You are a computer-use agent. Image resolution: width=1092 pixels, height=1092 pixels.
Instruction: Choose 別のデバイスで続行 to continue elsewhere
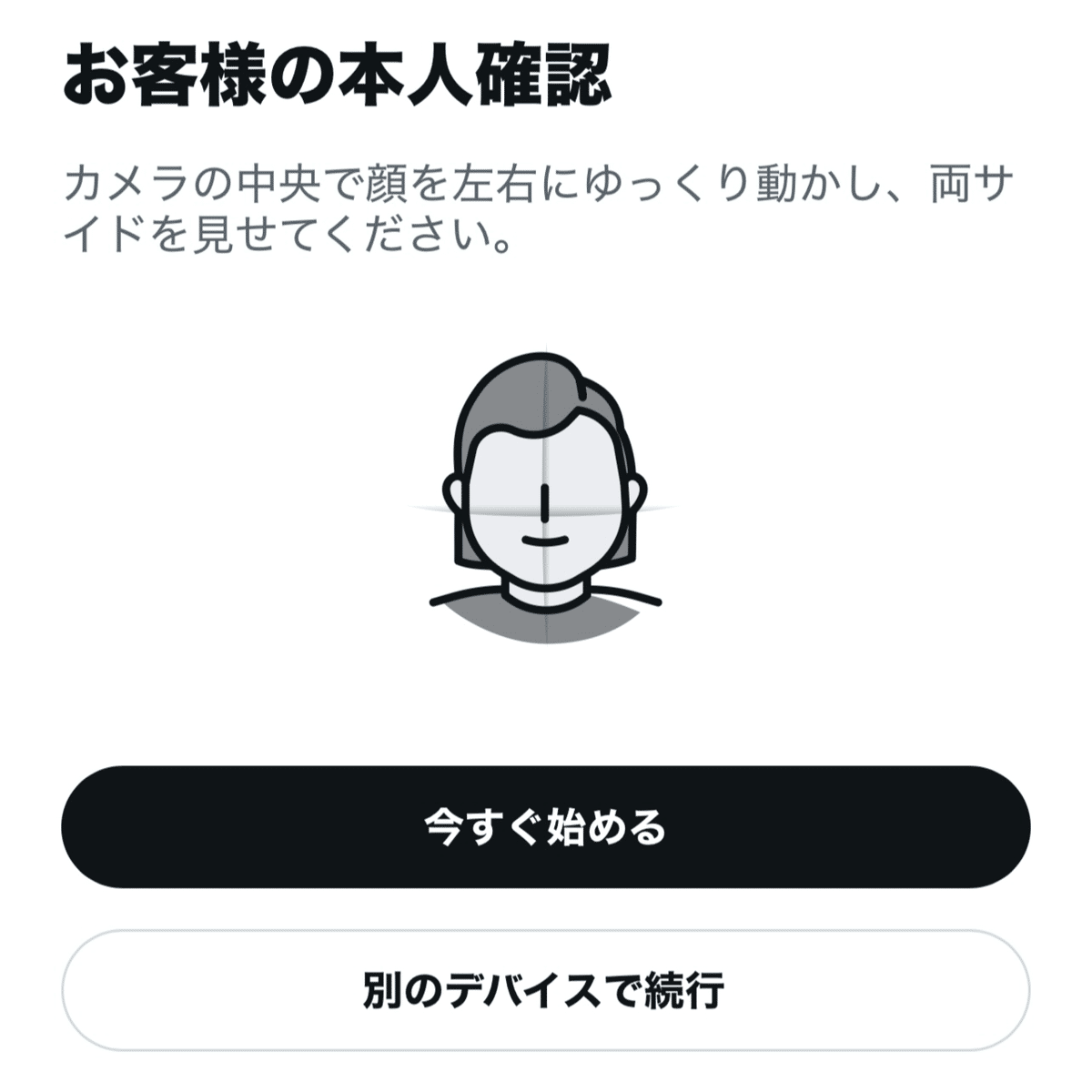click(546, 990)
